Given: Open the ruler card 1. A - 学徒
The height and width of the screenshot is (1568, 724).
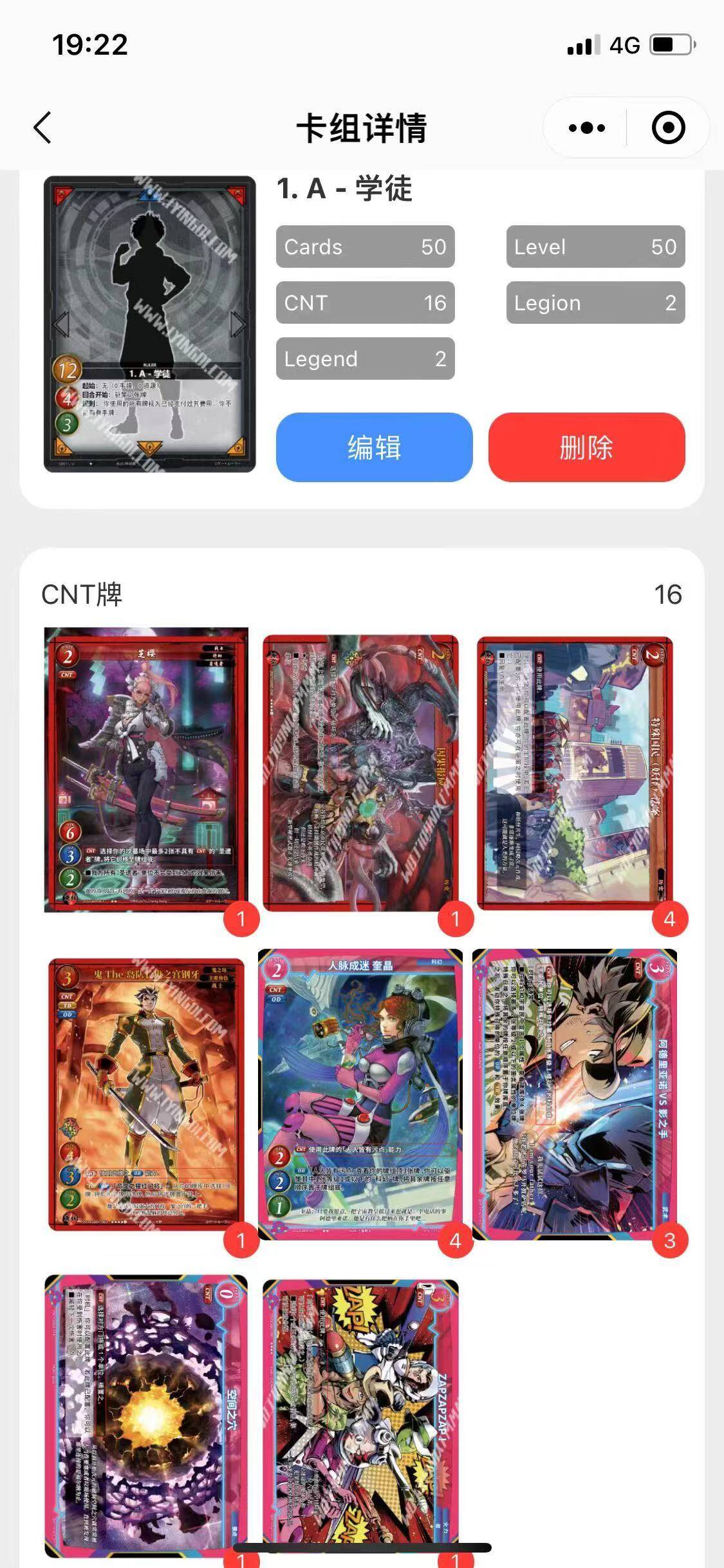Looking at the screenshot, I should (x=150, y=324).
